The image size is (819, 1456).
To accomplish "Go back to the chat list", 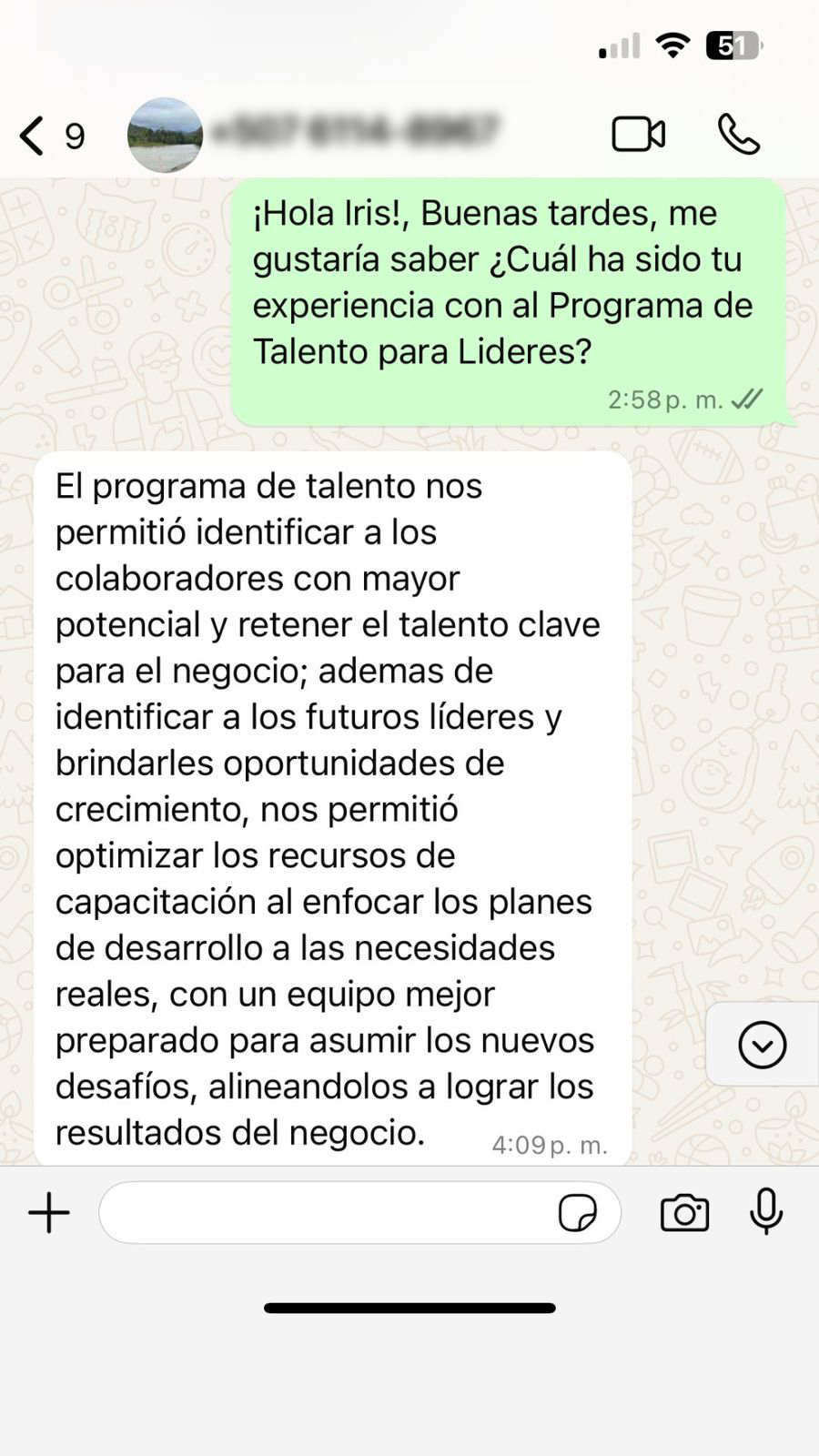I will pyautogui.click(x=33, y=136).
